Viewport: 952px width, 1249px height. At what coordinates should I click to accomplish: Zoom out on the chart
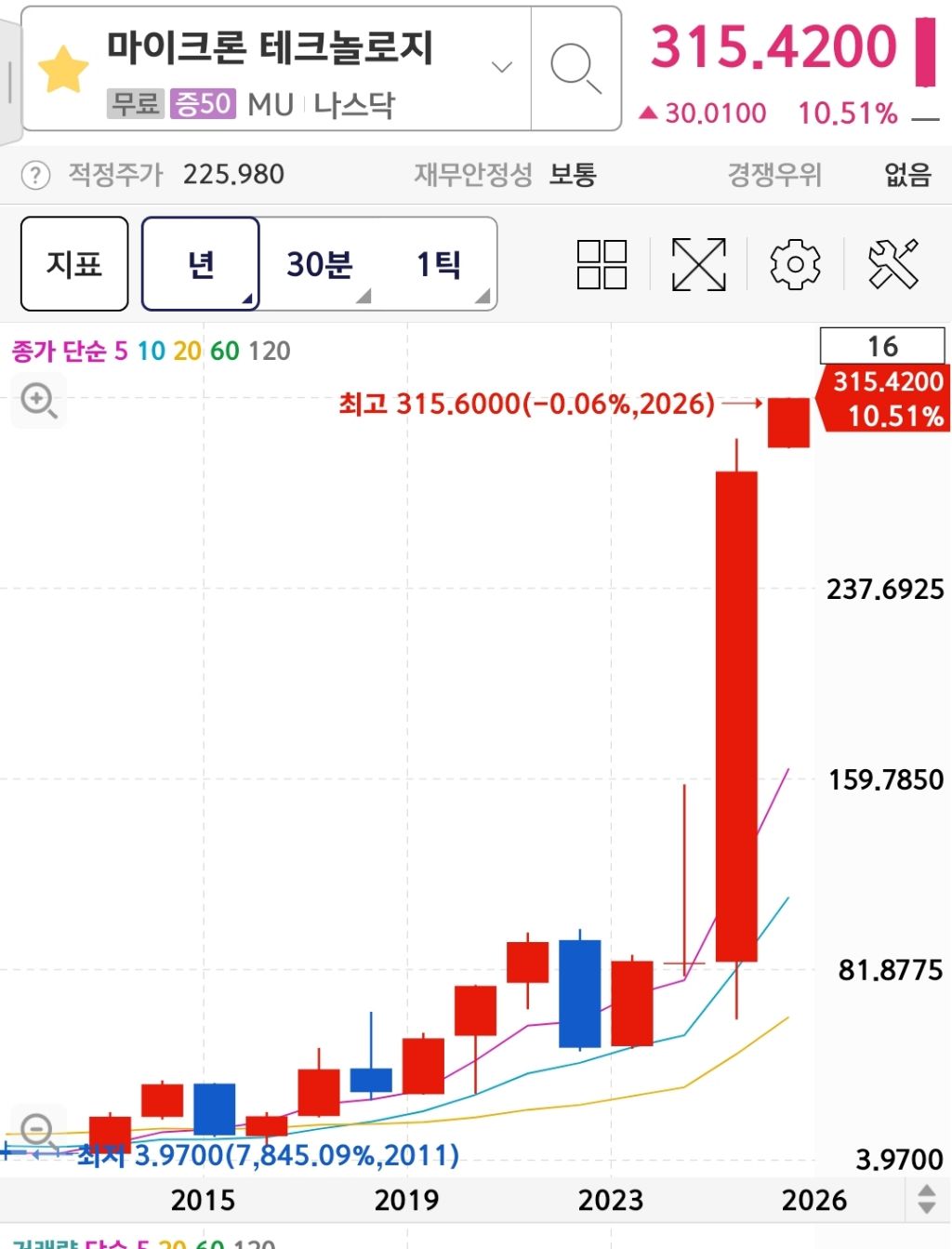pos(39,1130)
